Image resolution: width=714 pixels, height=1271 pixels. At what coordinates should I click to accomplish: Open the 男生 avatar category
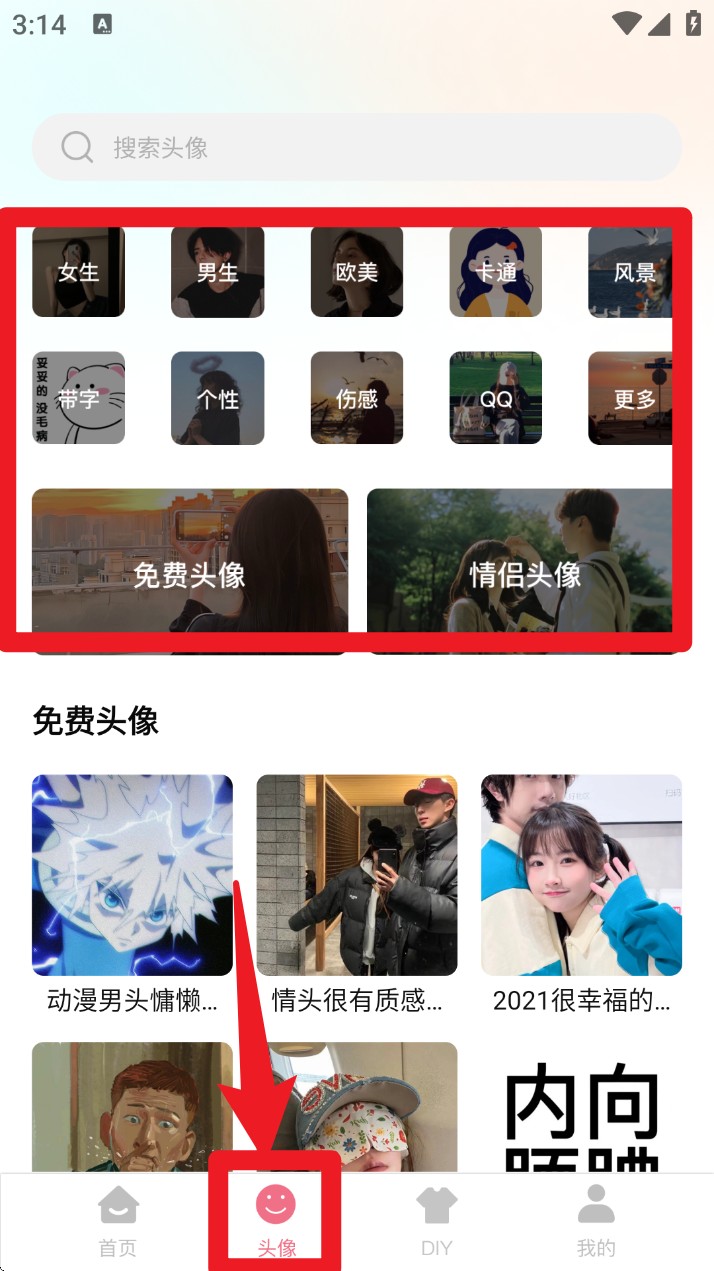pos(217,271)
